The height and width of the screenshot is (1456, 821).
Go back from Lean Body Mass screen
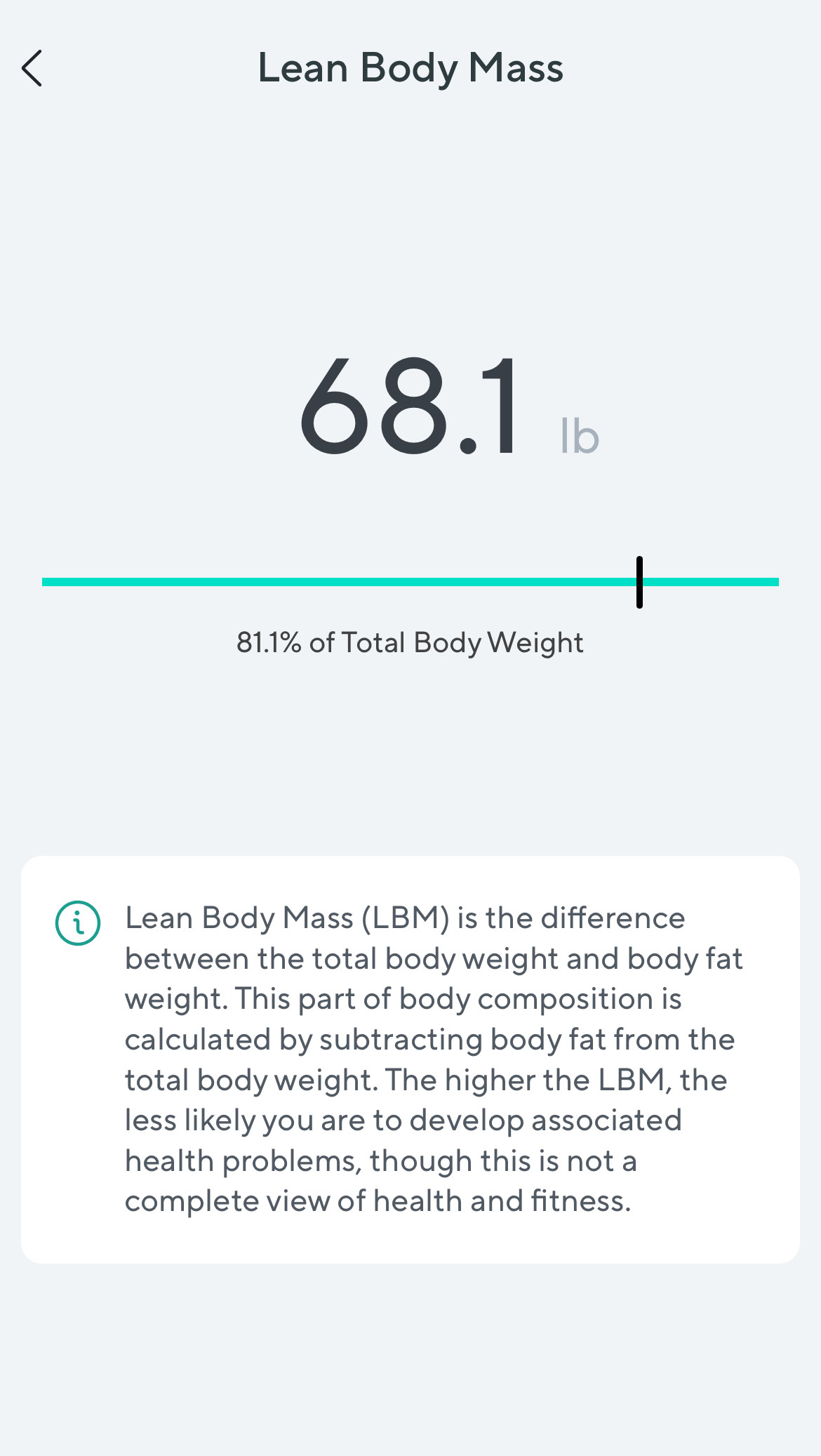32,68
